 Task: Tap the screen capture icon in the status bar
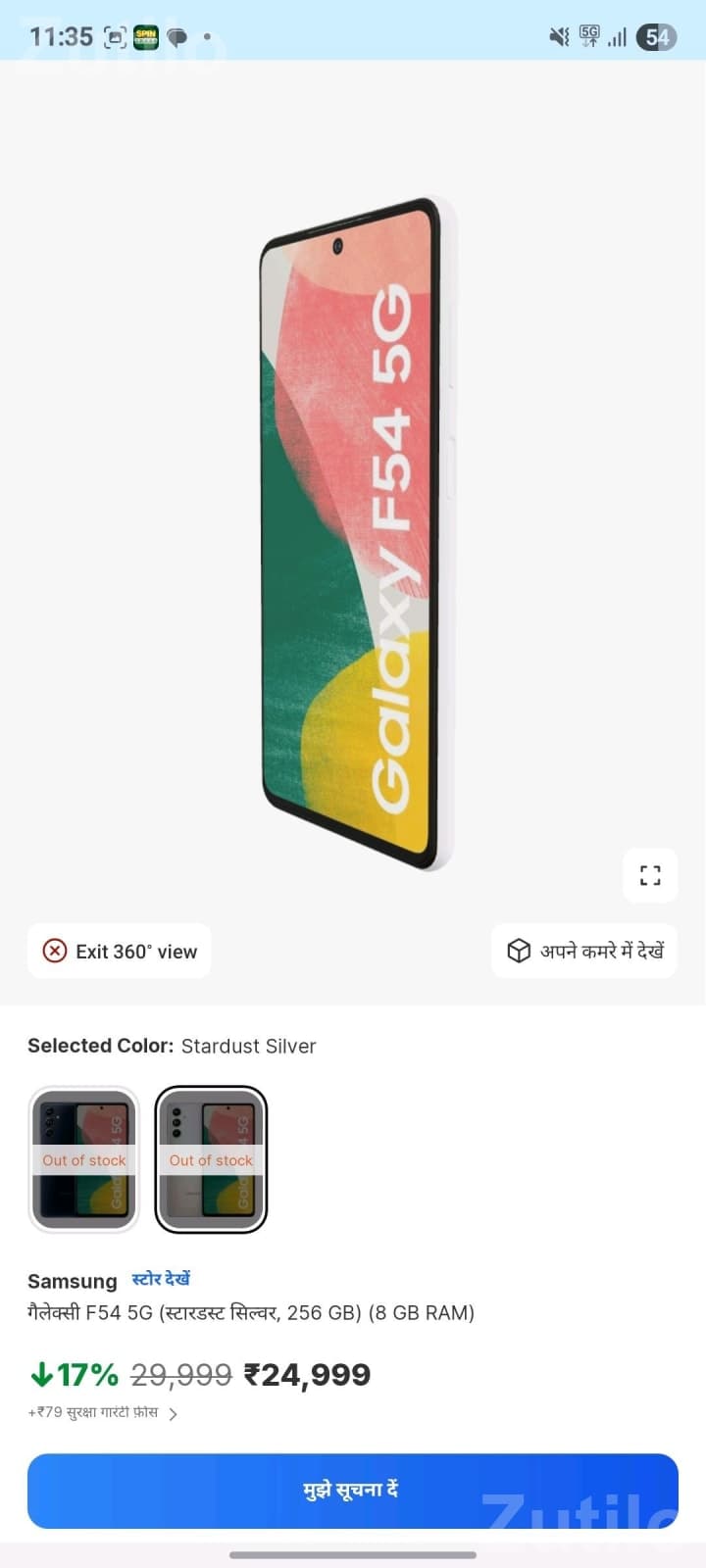coord(115,36)
